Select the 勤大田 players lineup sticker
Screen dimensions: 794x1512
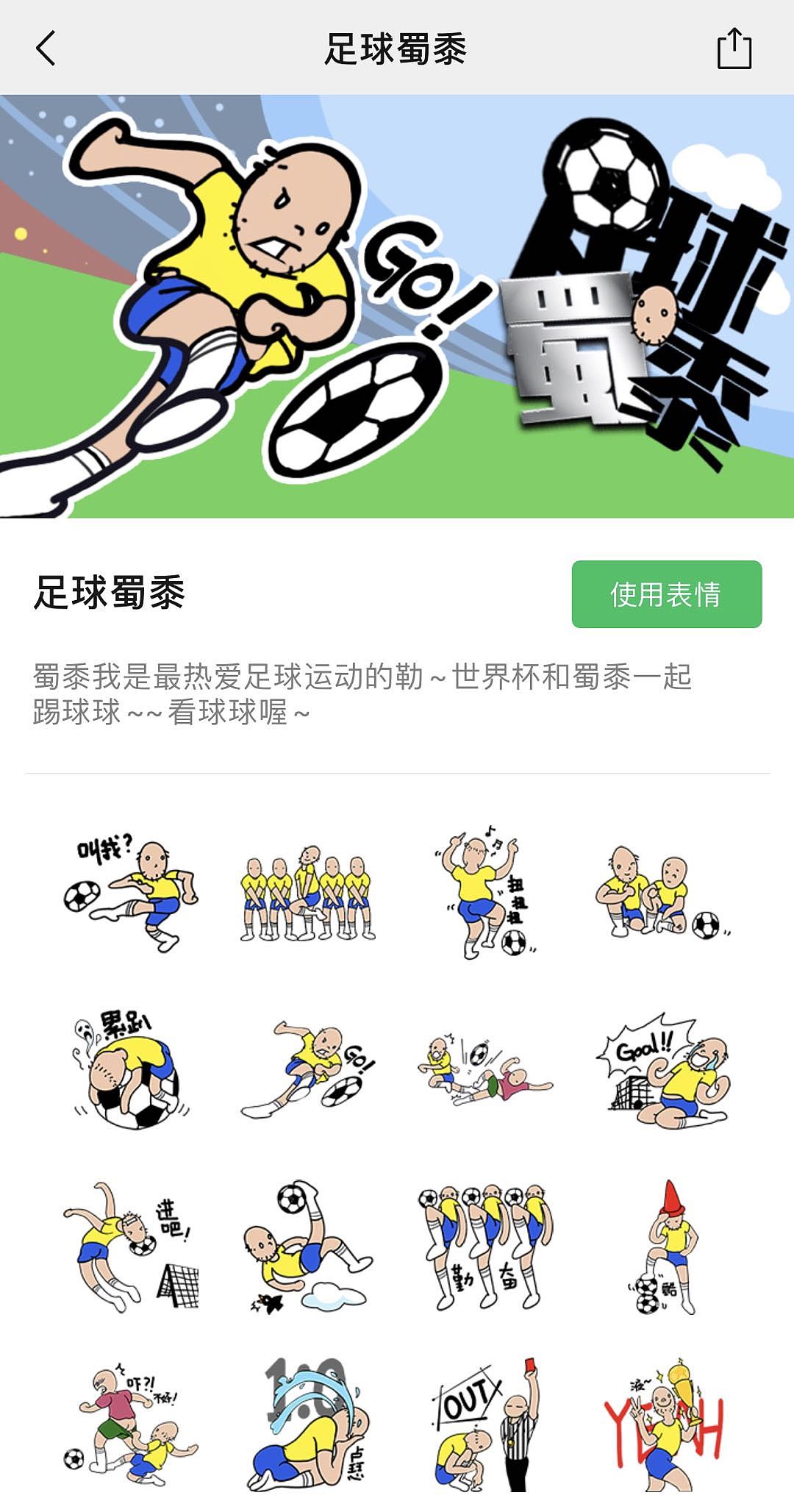(x=485, y=1250)
